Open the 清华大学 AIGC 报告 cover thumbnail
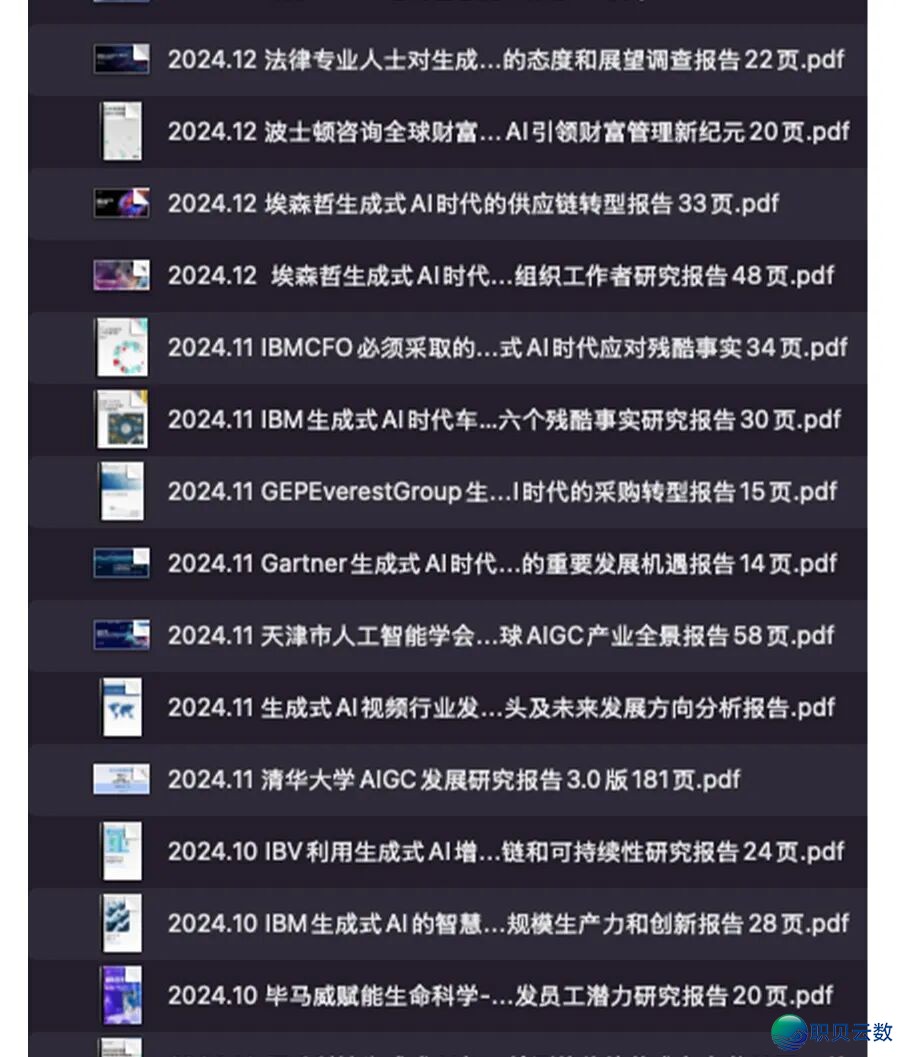The image size is (900, 1057). tap(121, 779)
